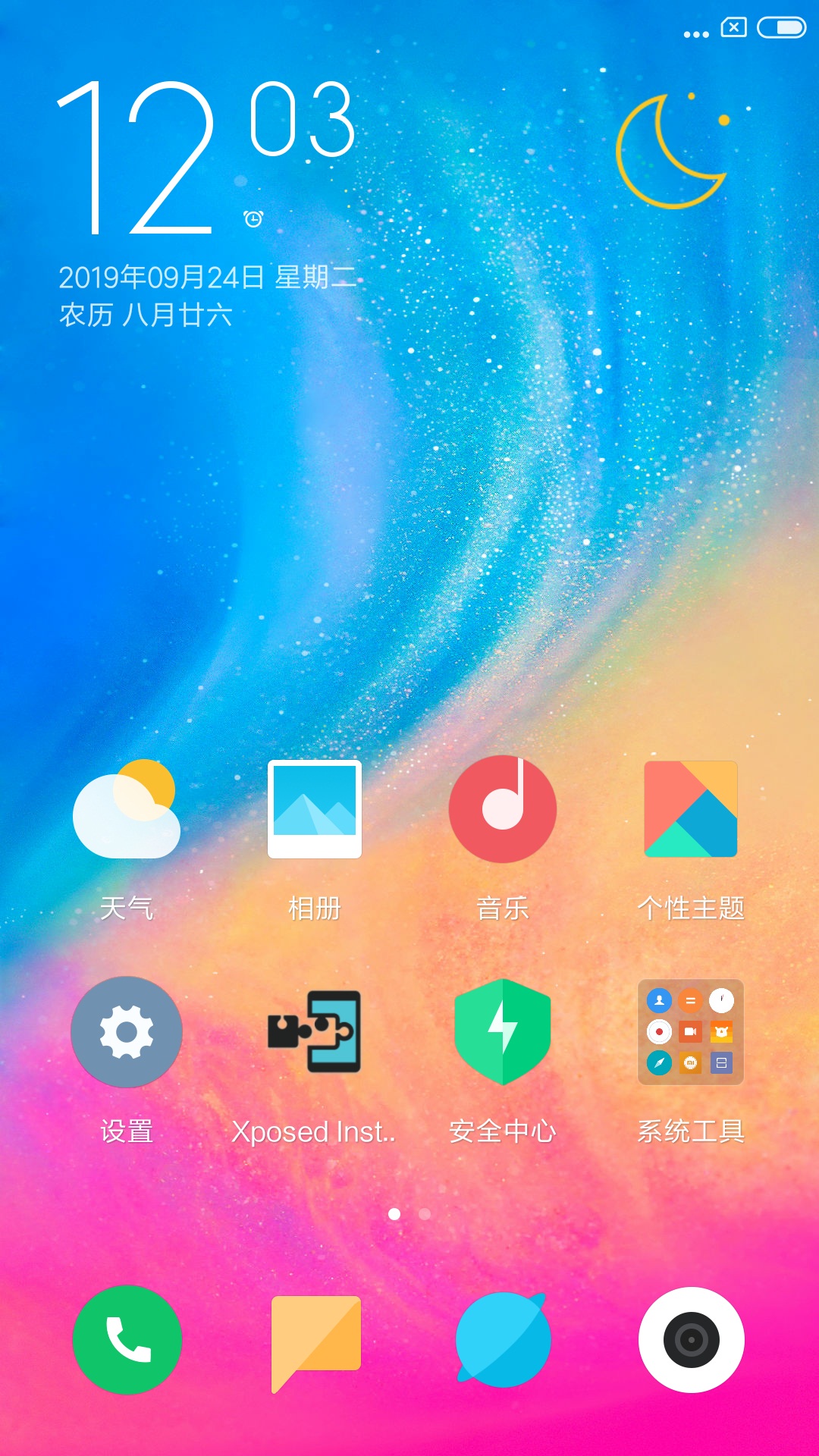The height and width of the screenshot is (1456, 819).
Task: Open 设置 settings
Action: click(127, 1032)
